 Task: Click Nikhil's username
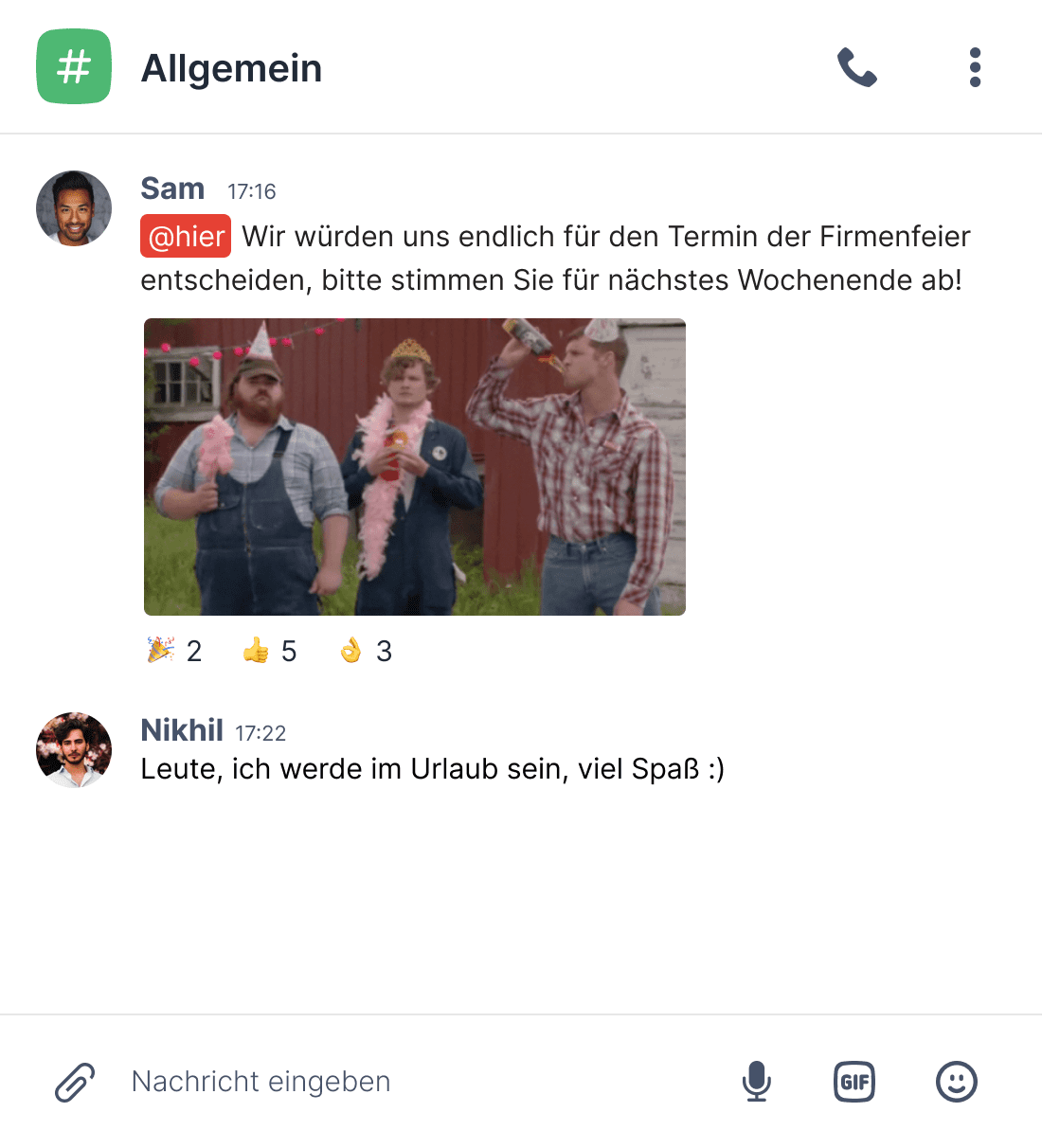point(182,730)
